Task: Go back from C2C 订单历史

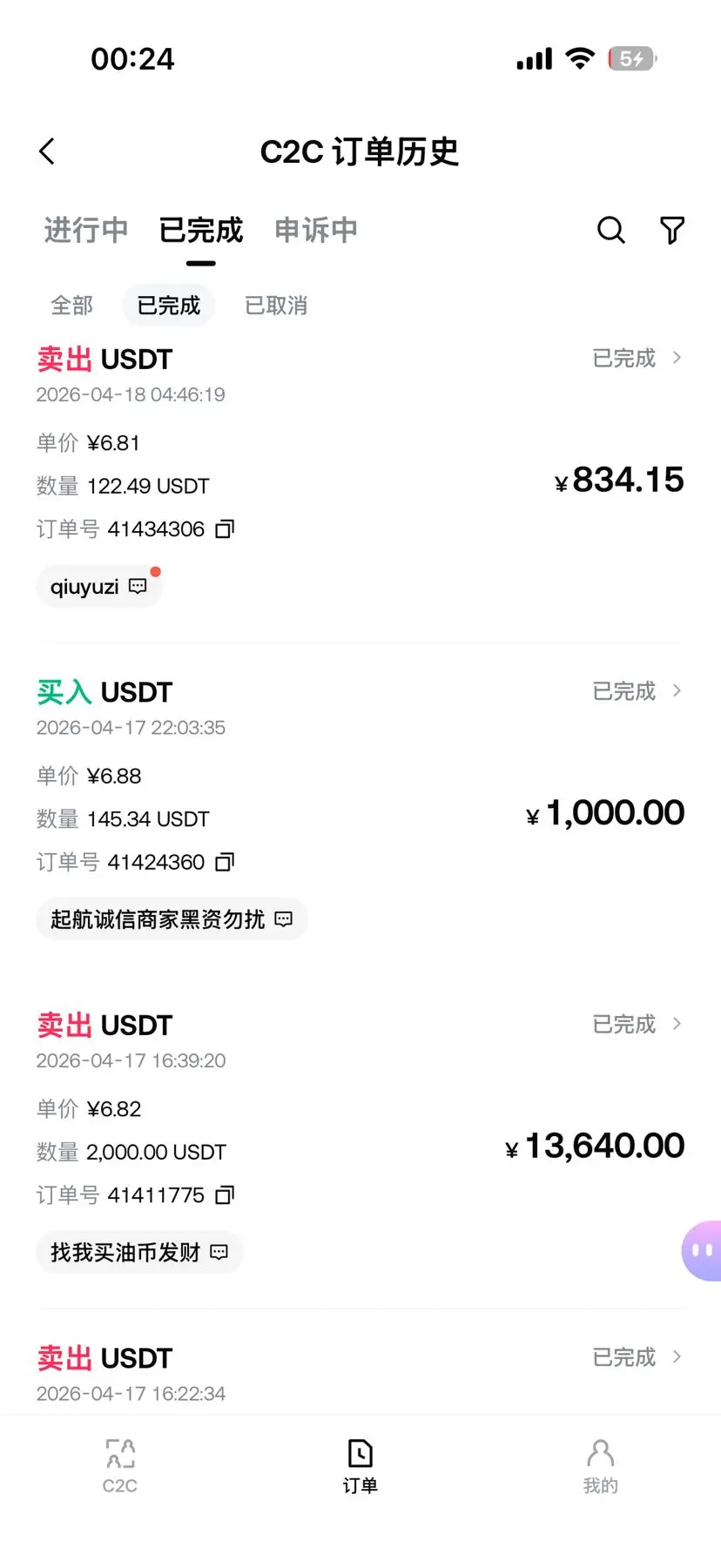Action: 47,151
